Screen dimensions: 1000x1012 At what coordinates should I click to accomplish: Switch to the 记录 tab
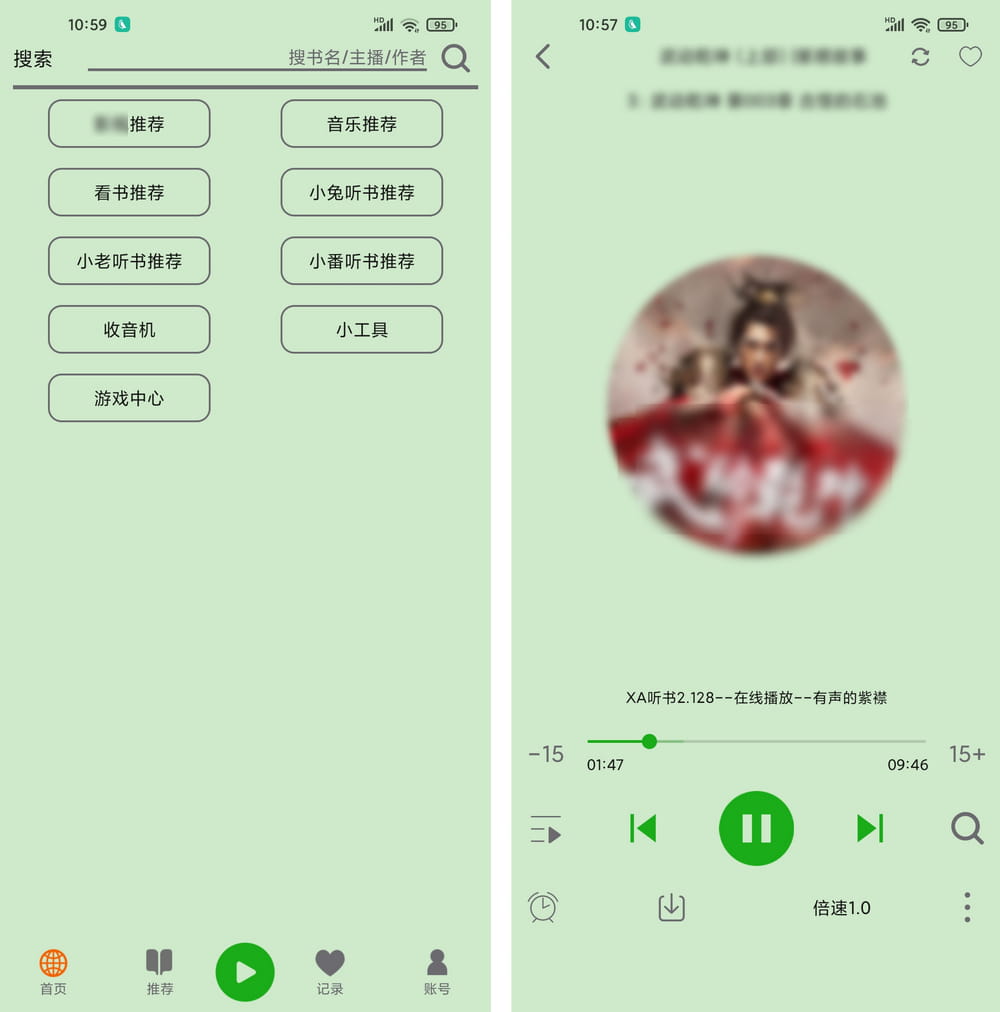[x=329, y=972]
